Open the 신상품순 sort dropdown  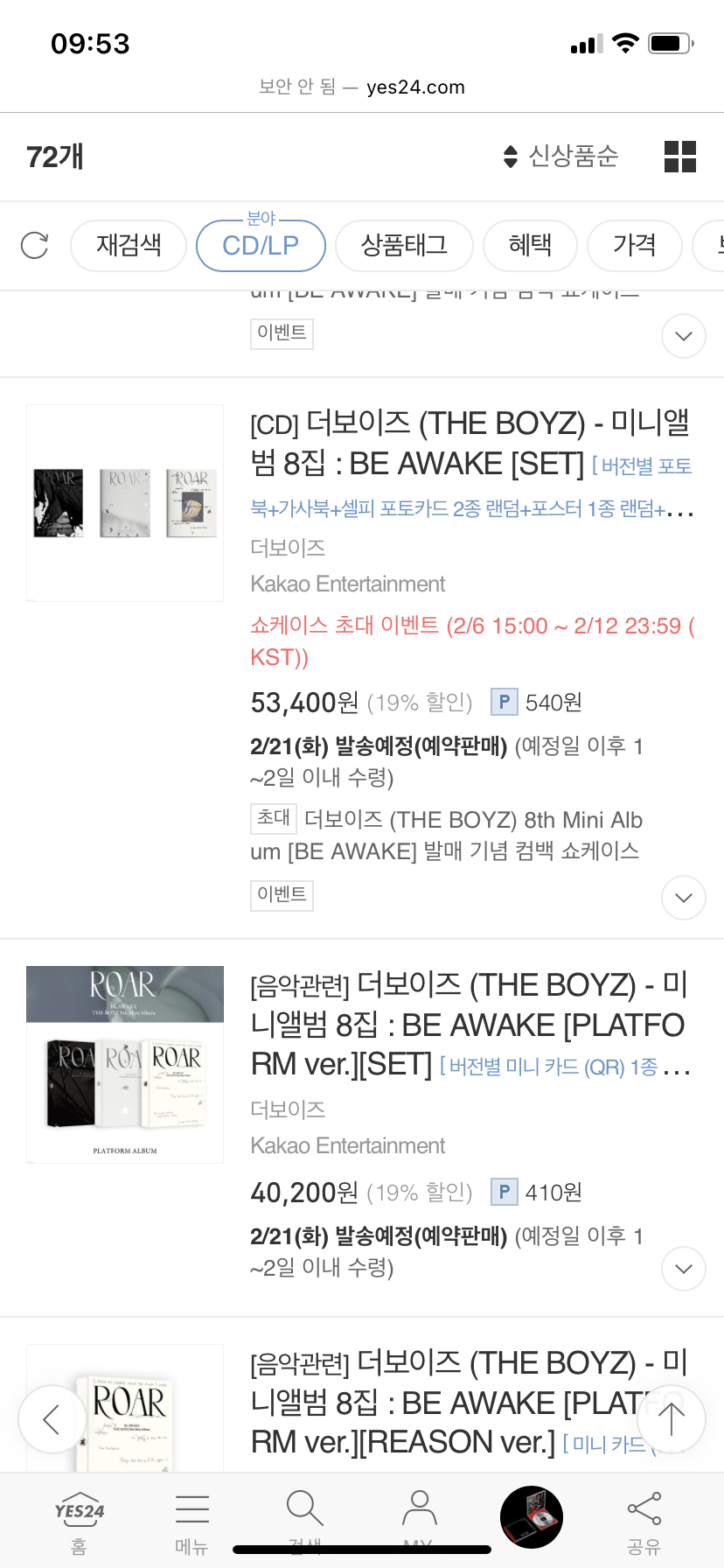coord(561,157)
